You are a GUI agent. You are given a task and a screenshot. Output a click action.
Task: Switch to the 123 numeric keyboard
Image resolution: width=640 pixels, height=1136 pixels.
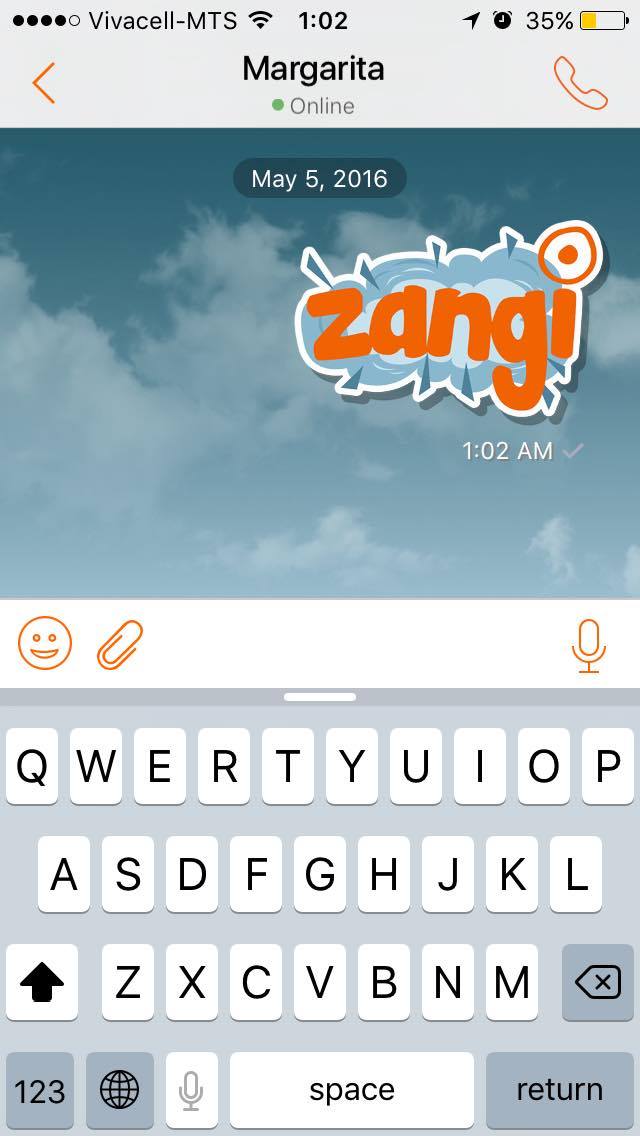[40, 1090]
